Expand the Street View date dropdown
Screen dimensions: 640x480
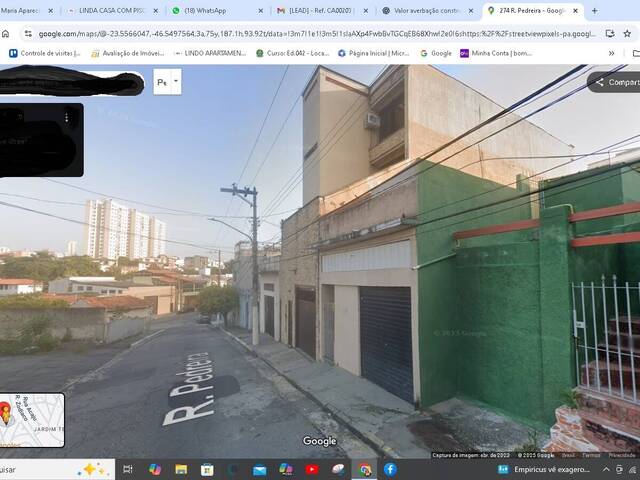tap(176, 81)
